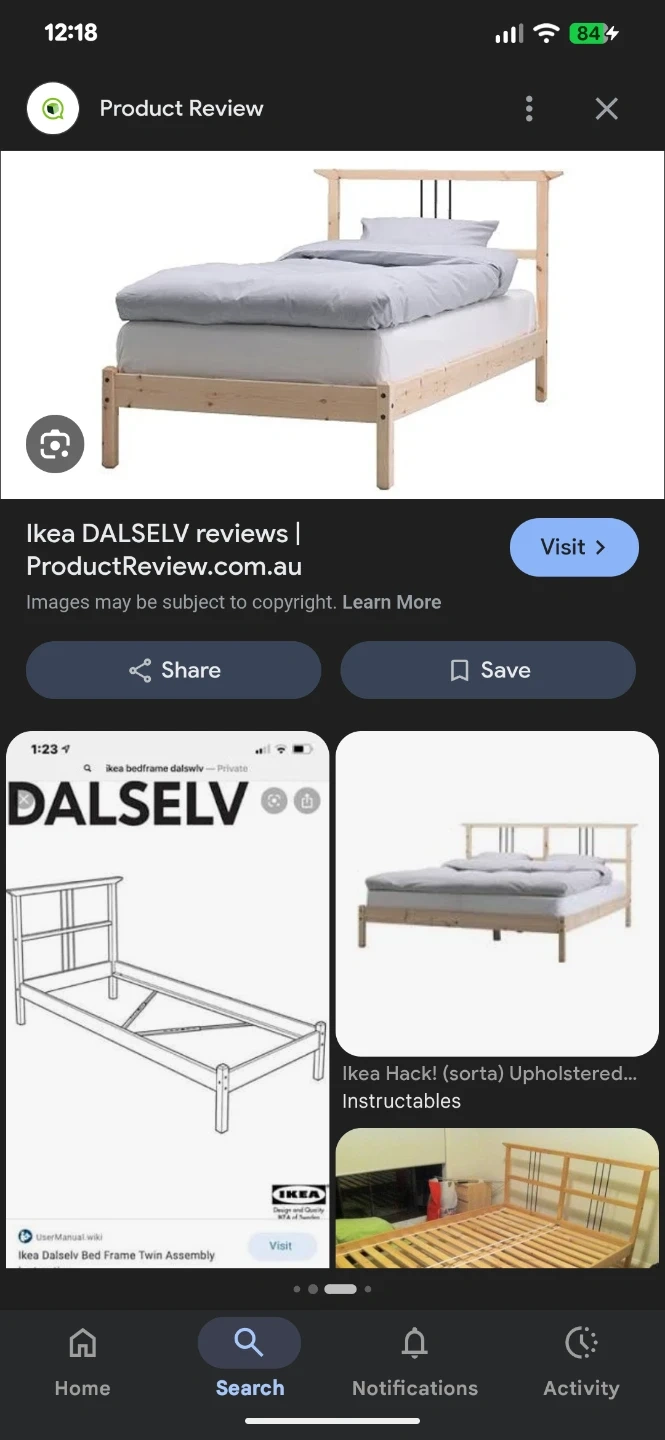Go to the Home tab

click(82, 1362)
